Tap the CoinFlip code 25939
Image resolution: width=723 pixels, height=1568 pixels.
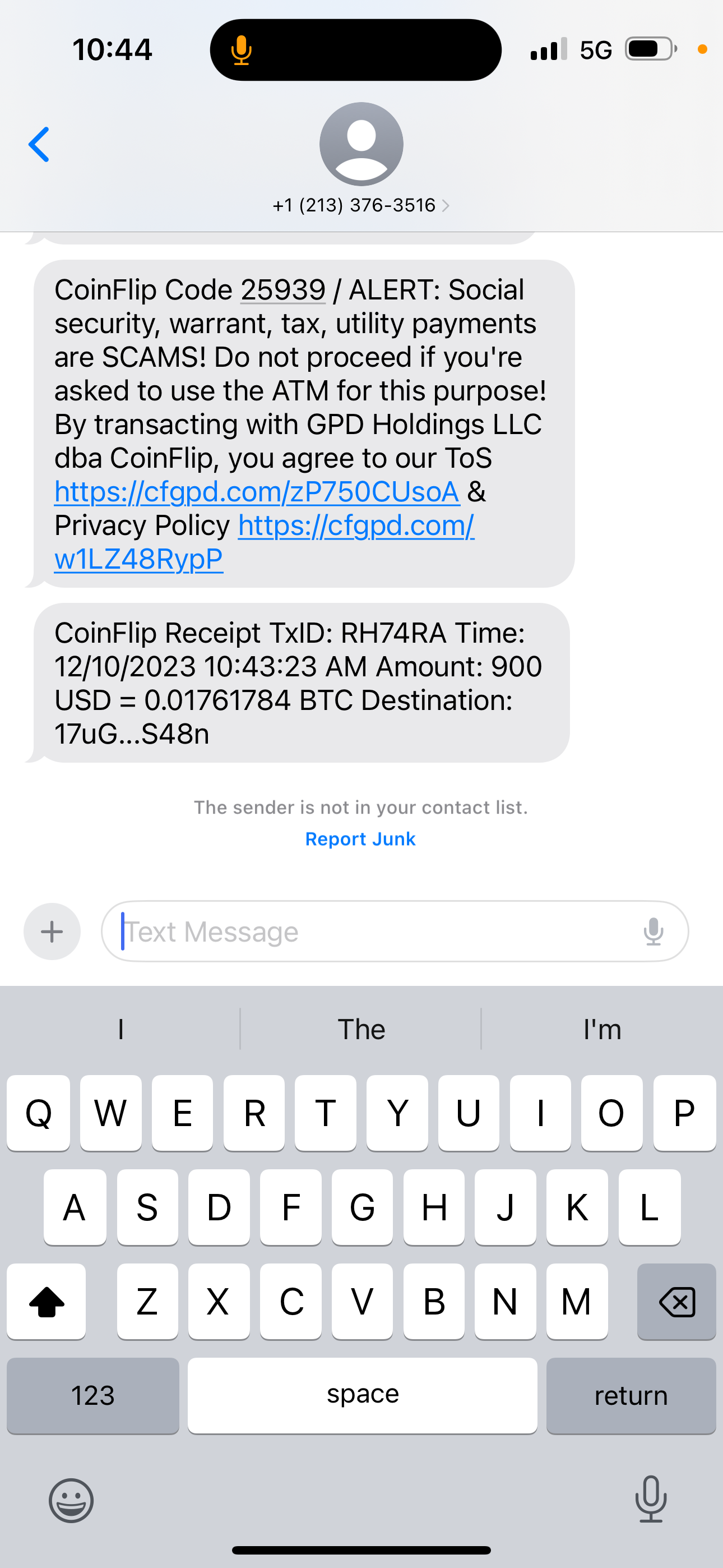click(x=283, y=290)
